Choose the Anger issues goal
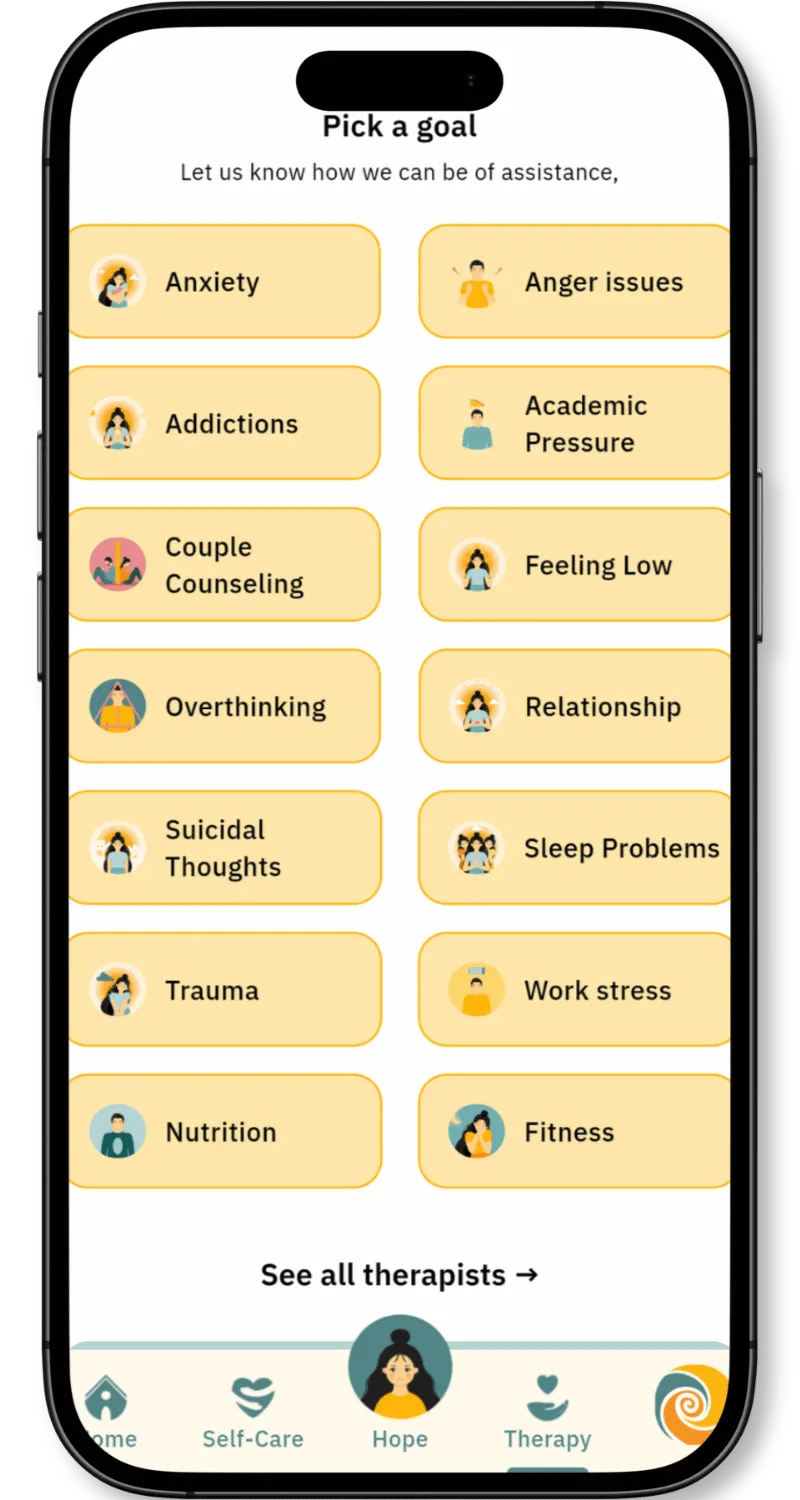Image resolution: width=800 pixels, height=1500 pixels. pos(575,281)
